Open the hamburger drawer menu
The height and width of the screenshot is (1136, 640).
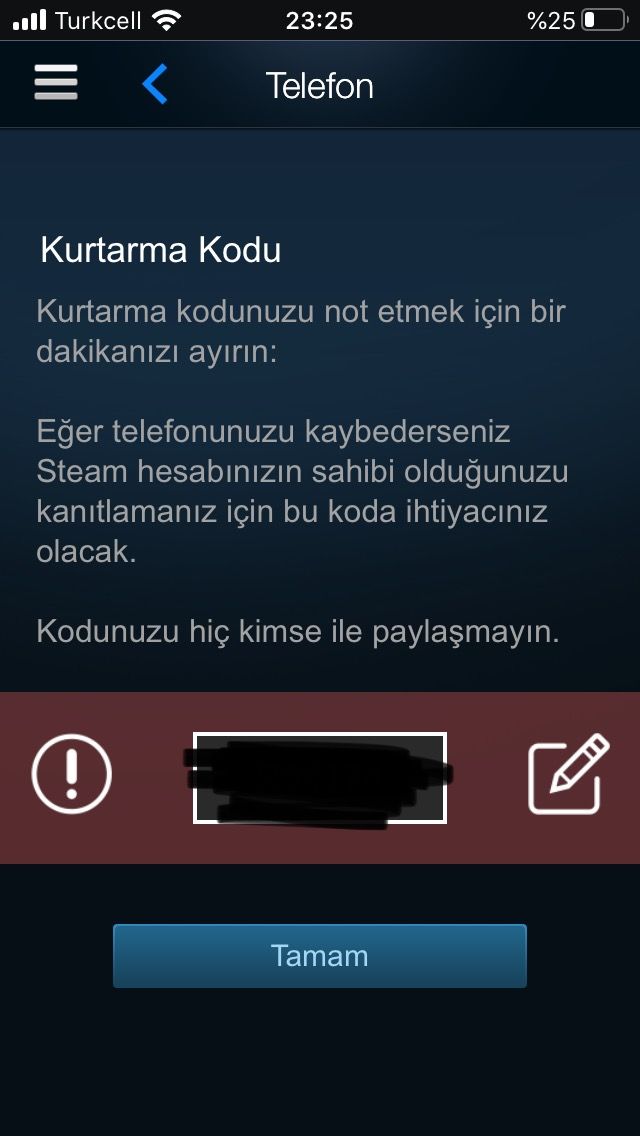tap(56, 83)
